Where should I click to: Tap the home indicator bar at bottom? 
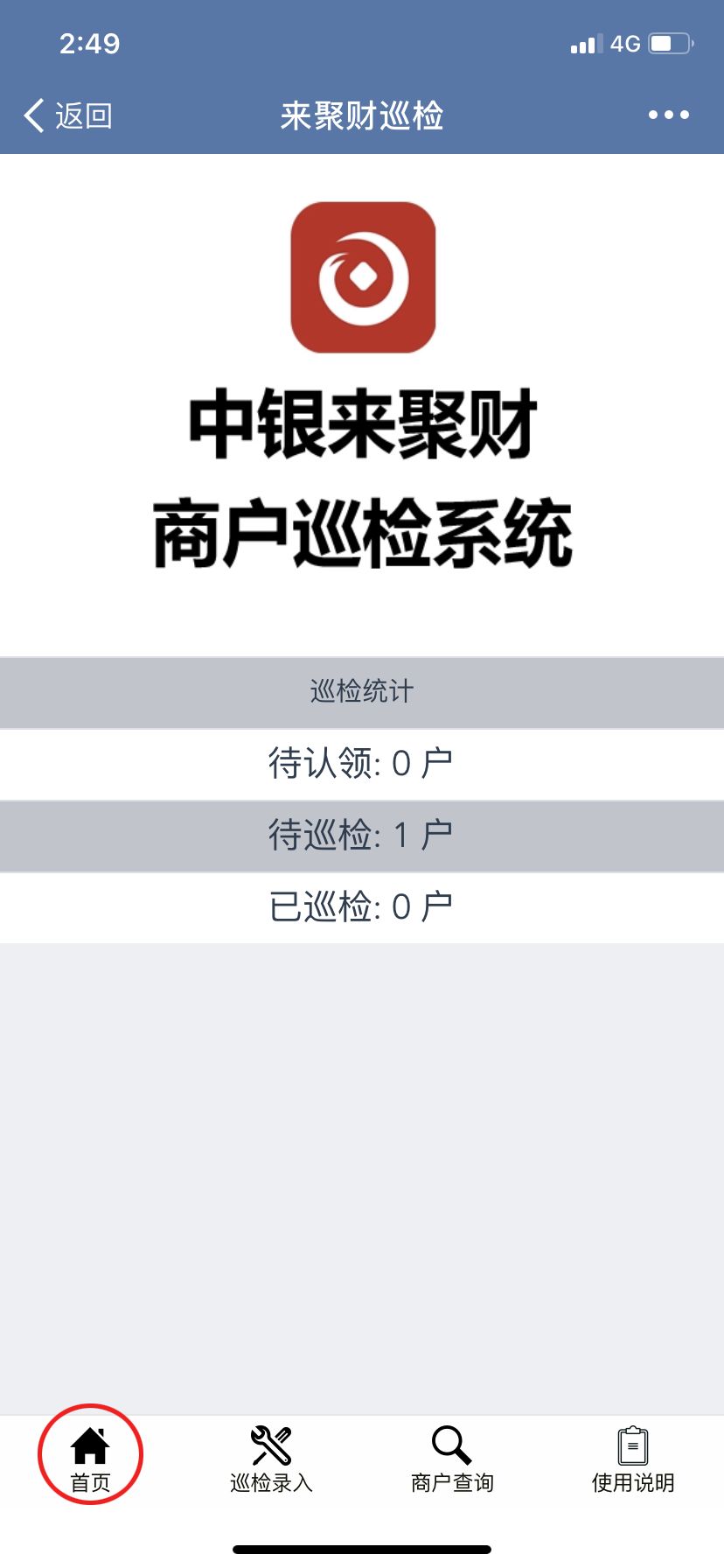362,1549
